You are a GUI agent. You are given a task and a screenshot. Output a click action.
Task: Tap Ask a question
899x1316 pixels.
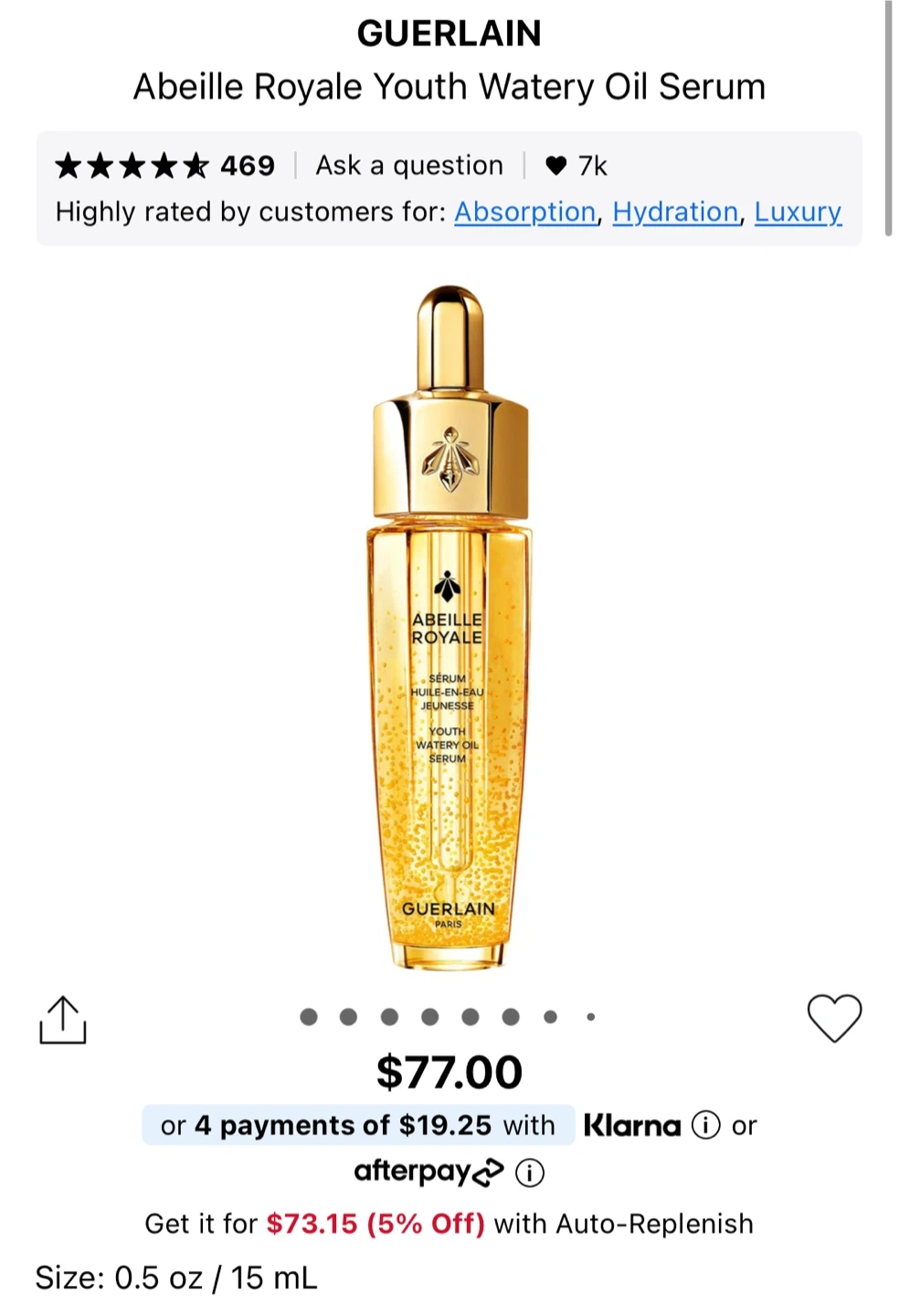tap(409, 165)
